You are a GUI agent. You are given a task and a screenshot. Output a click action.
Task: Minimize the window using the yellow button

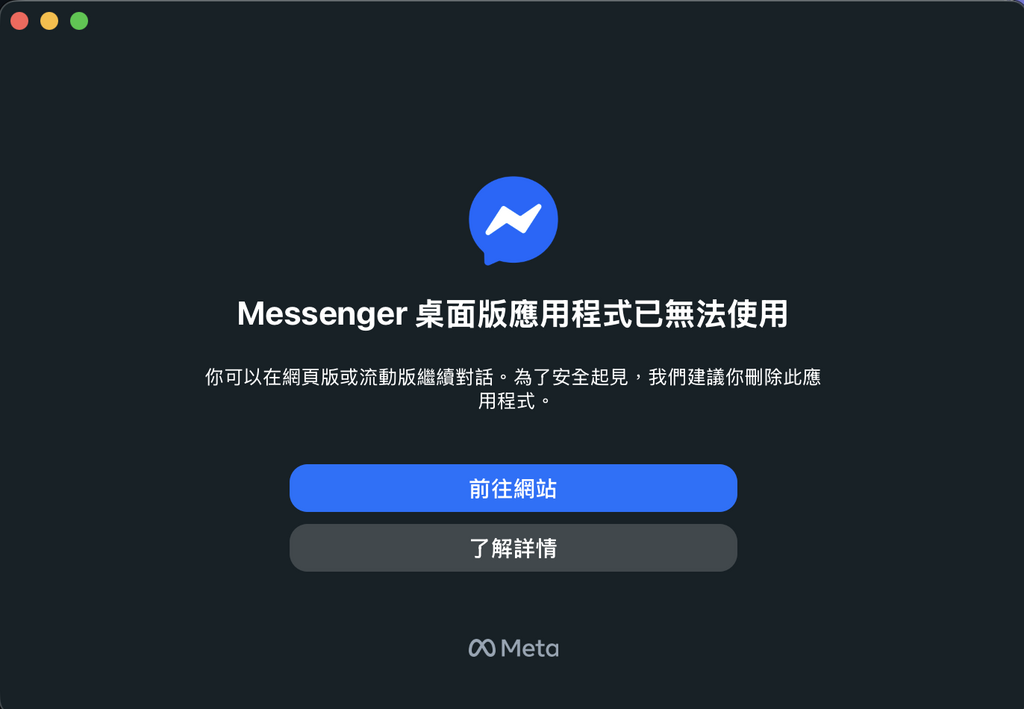pyautogui.click(x=49, y=21)
